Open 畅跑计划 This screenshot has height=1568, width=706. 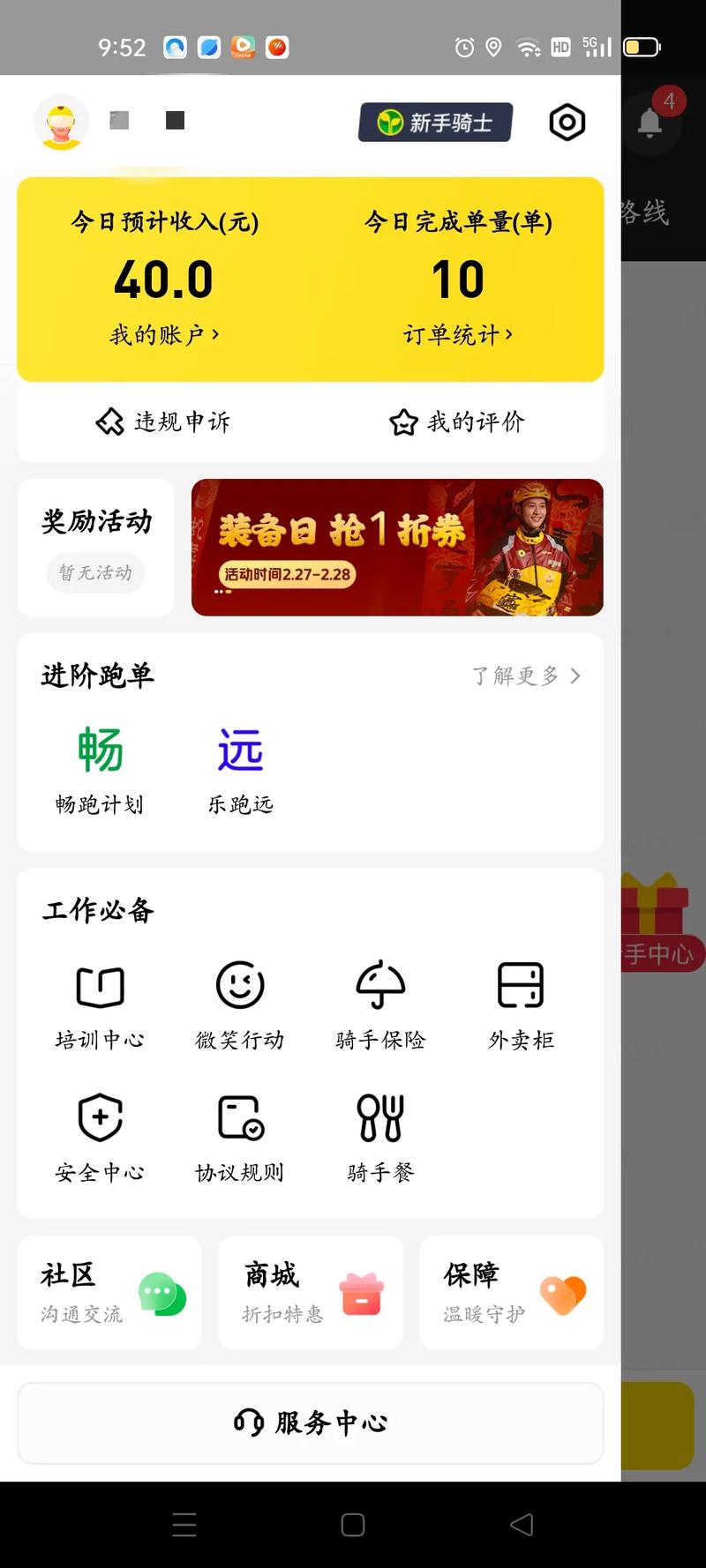coord(100,769)
